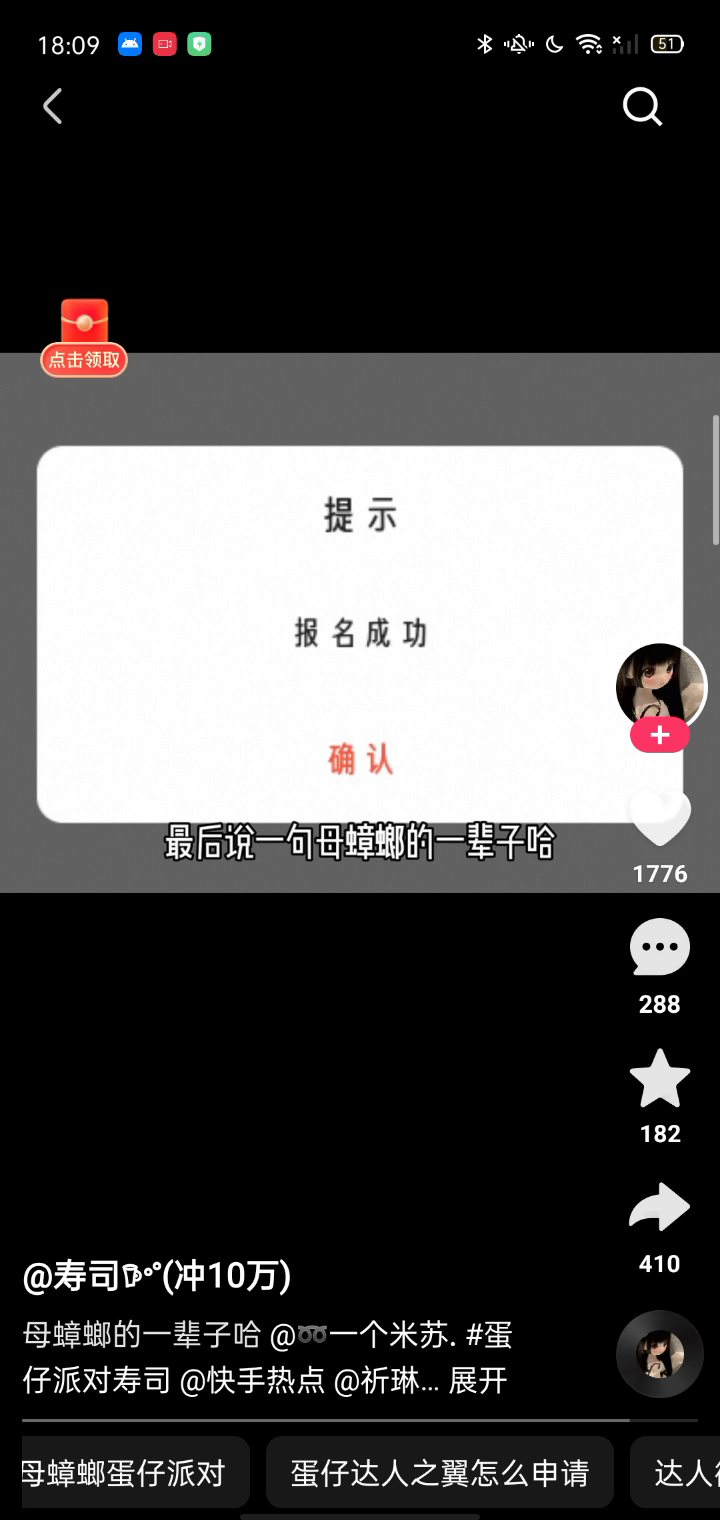Follow the creator with the plus button

pos(660,736)
